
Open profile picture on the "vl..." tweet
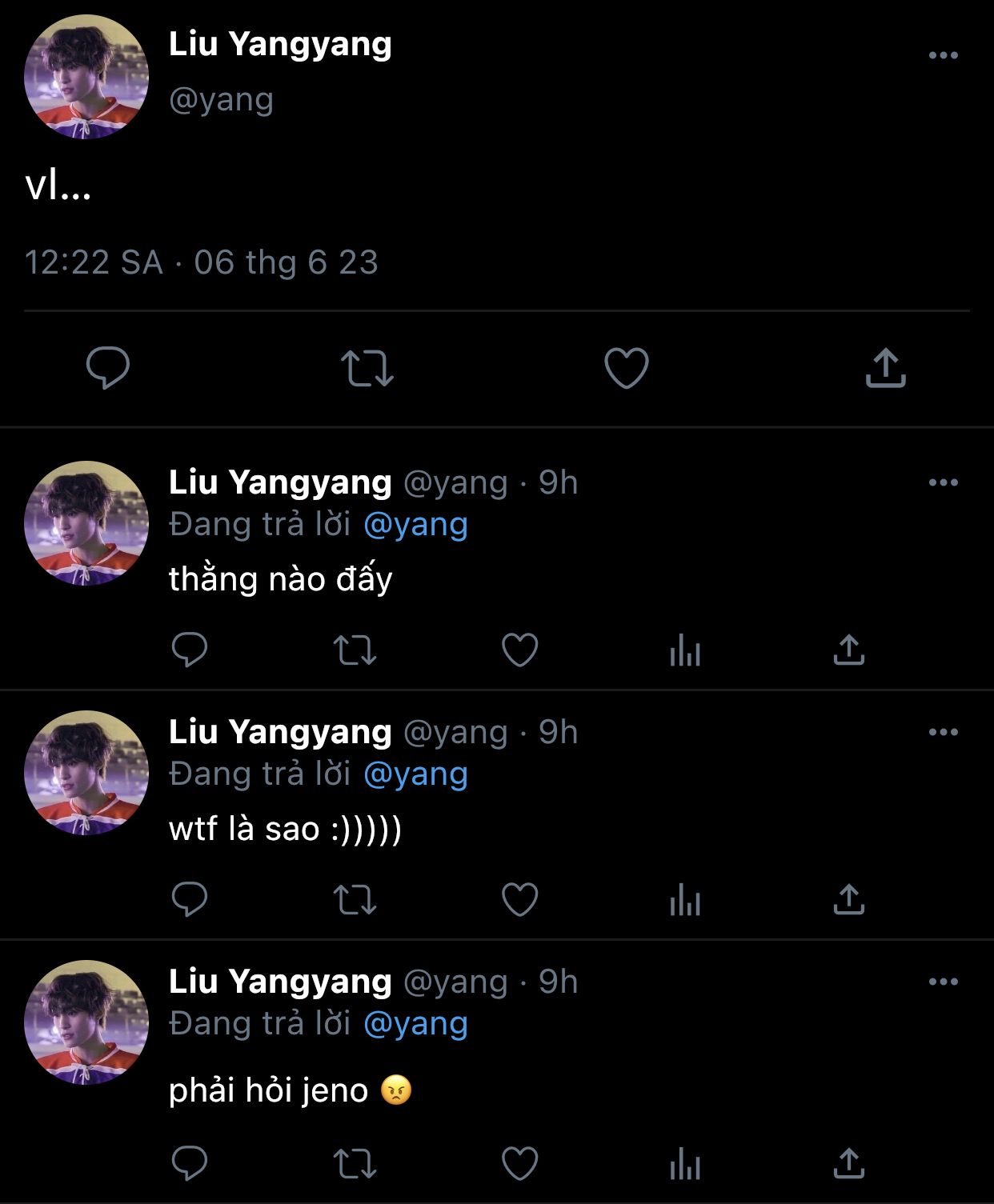click(x=86, y=77)
